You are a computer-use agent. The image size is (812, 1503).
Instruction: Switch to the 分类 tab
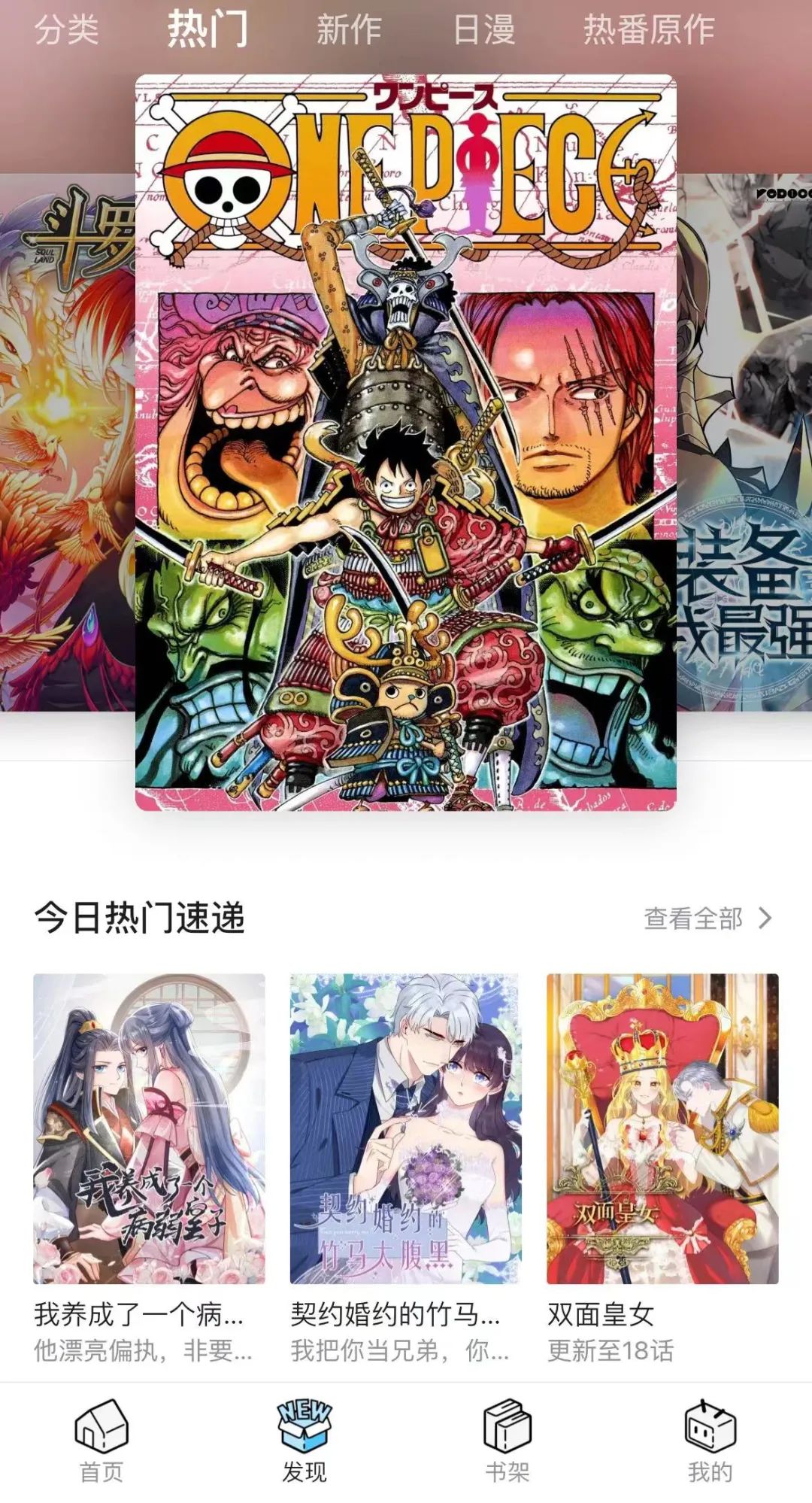click(x=66, y=30)
